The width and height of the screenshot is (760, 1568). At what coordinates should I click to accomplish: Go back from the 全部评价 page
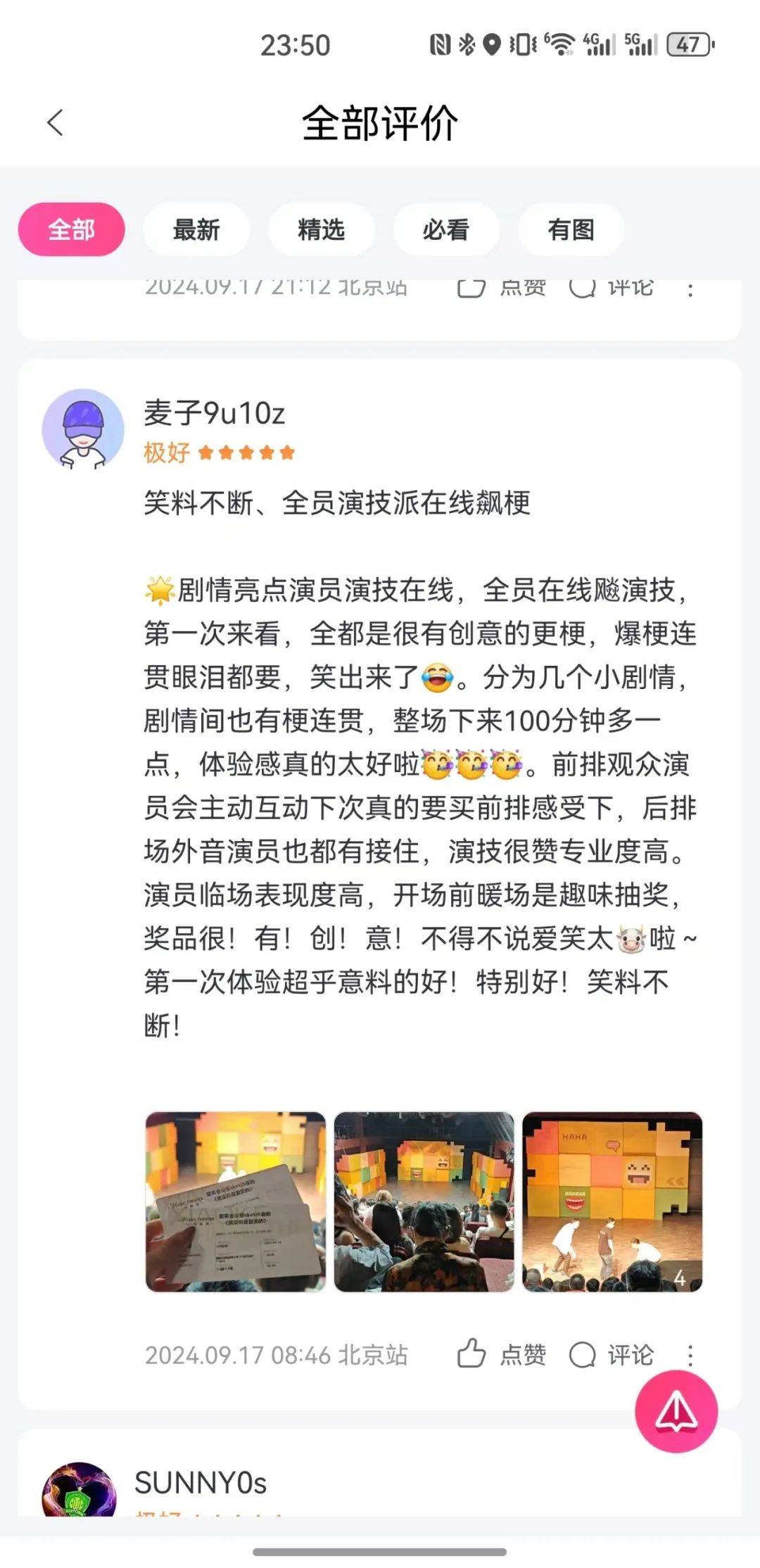[55, 122]
